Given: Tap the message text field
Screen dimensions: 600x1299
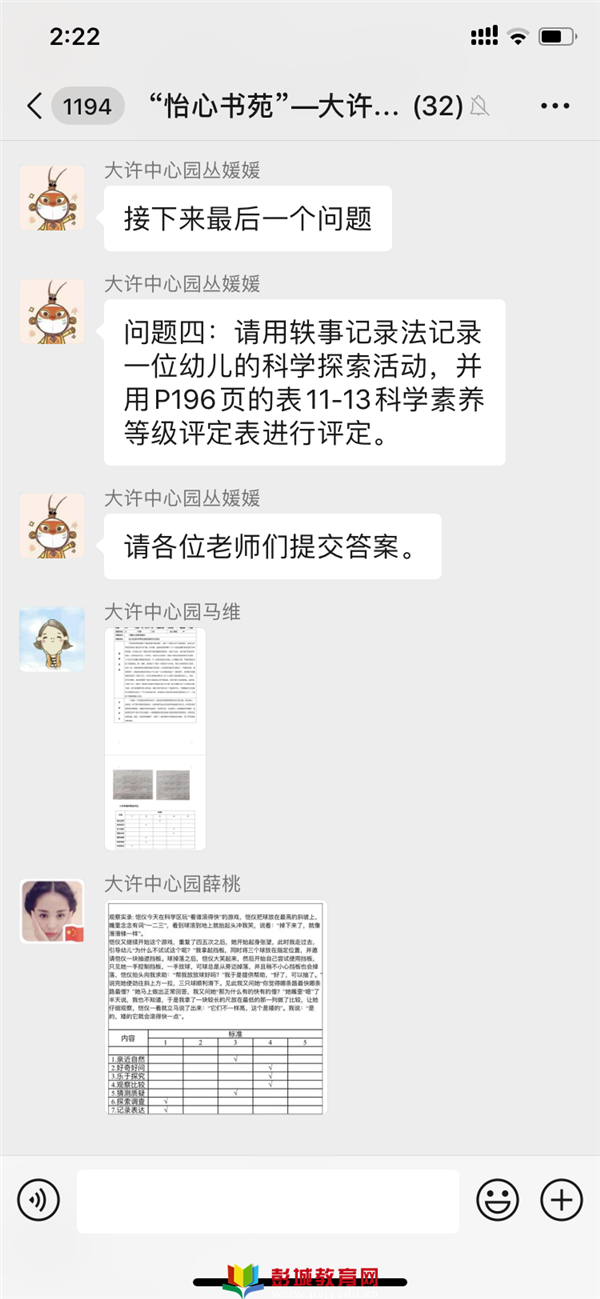Looking at the screenshot, I should (x=267, y=1200).
